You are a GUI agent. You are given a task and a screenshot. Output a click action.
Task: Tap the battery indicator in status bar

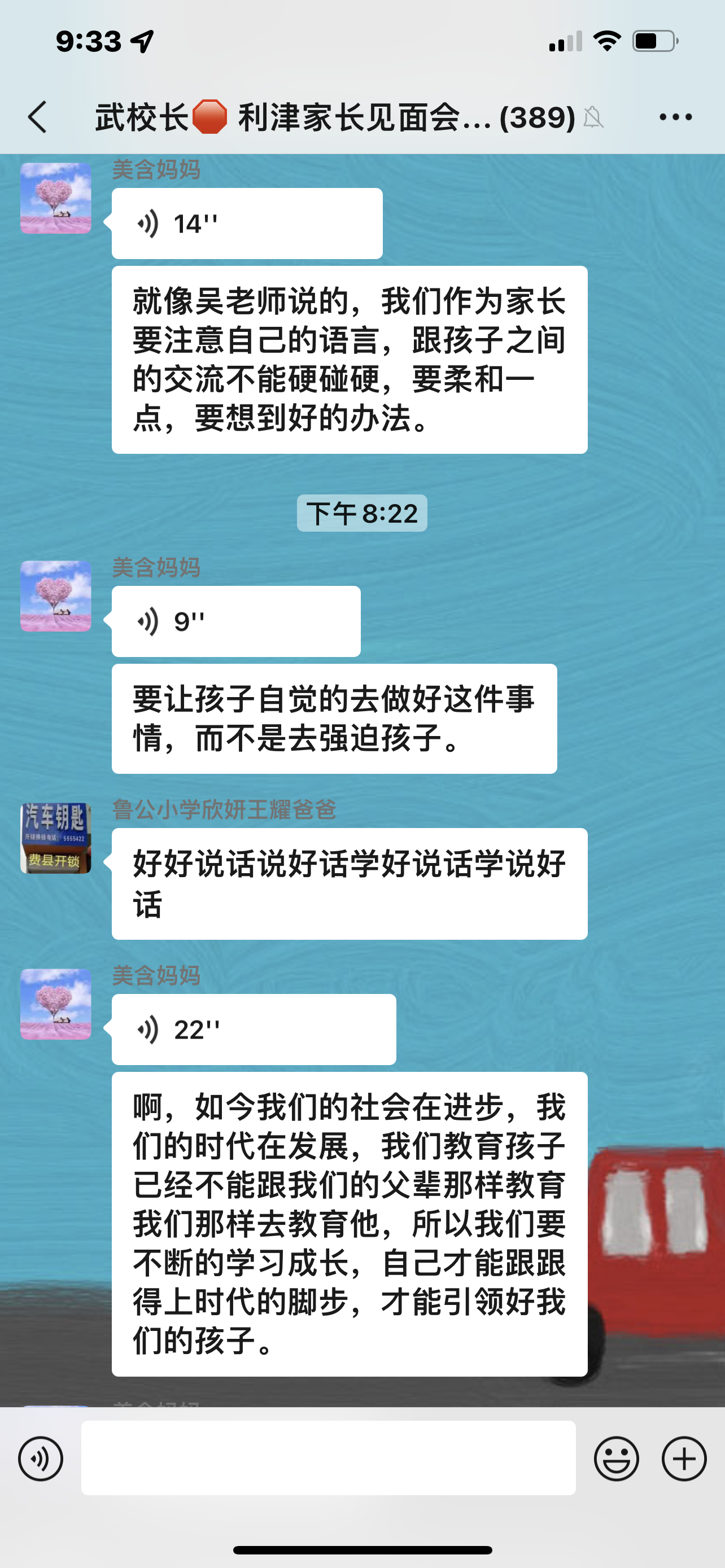tap(654, 40)
